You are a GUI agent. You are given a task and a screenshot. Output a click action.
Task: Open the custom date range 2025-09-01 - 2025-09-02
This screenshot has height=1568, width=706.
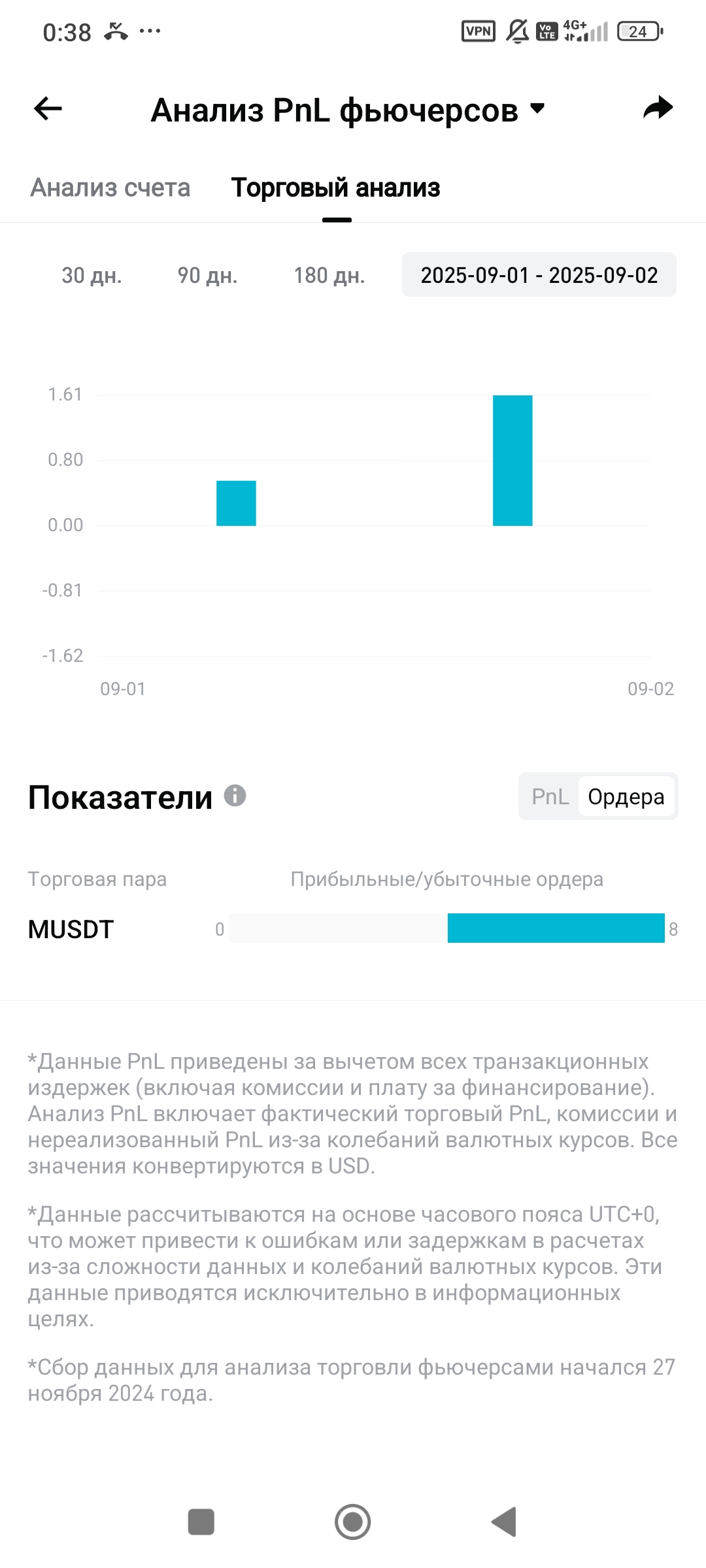539,275
